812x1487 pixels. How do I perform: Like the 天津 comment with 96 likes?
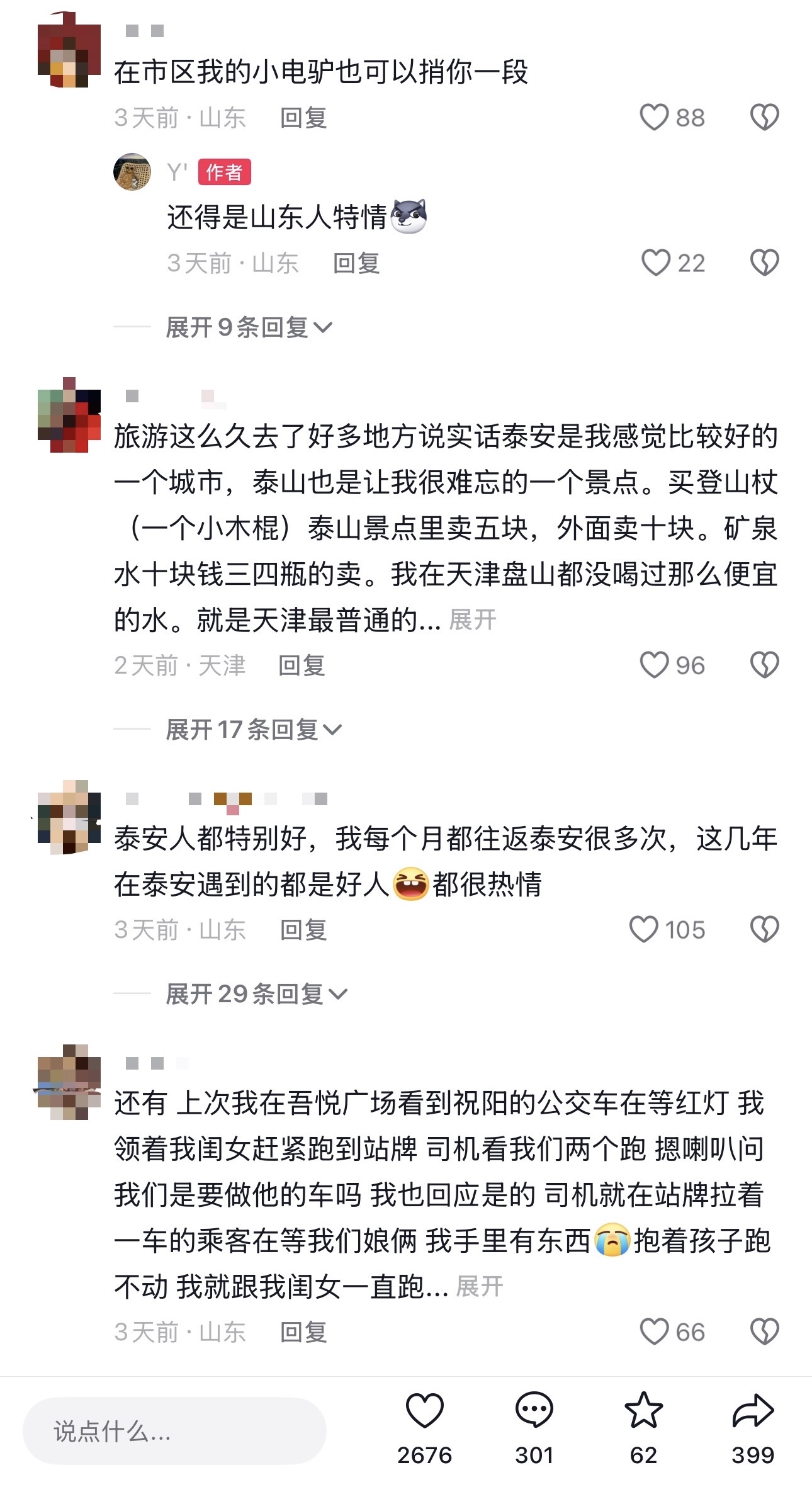coord(654,665)
